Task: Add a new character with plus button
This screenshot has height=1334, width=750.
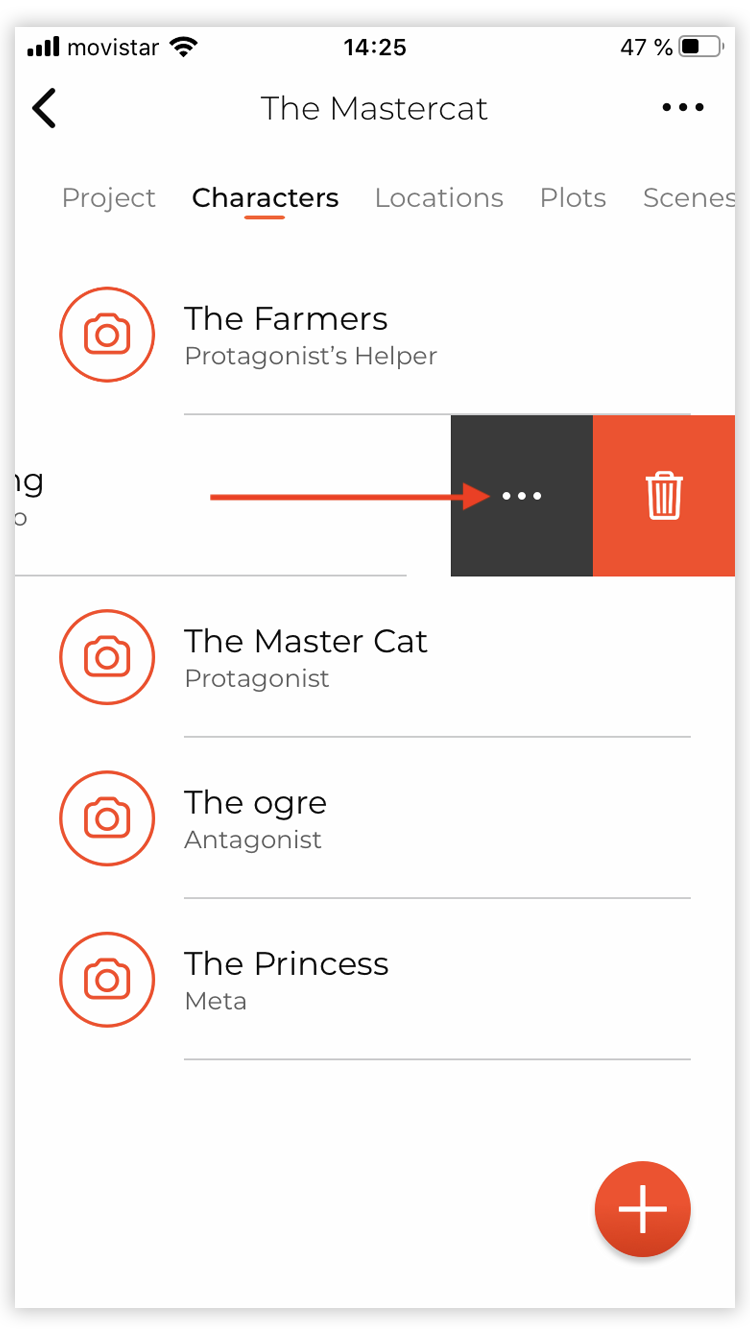Action: pos(642,1209)
